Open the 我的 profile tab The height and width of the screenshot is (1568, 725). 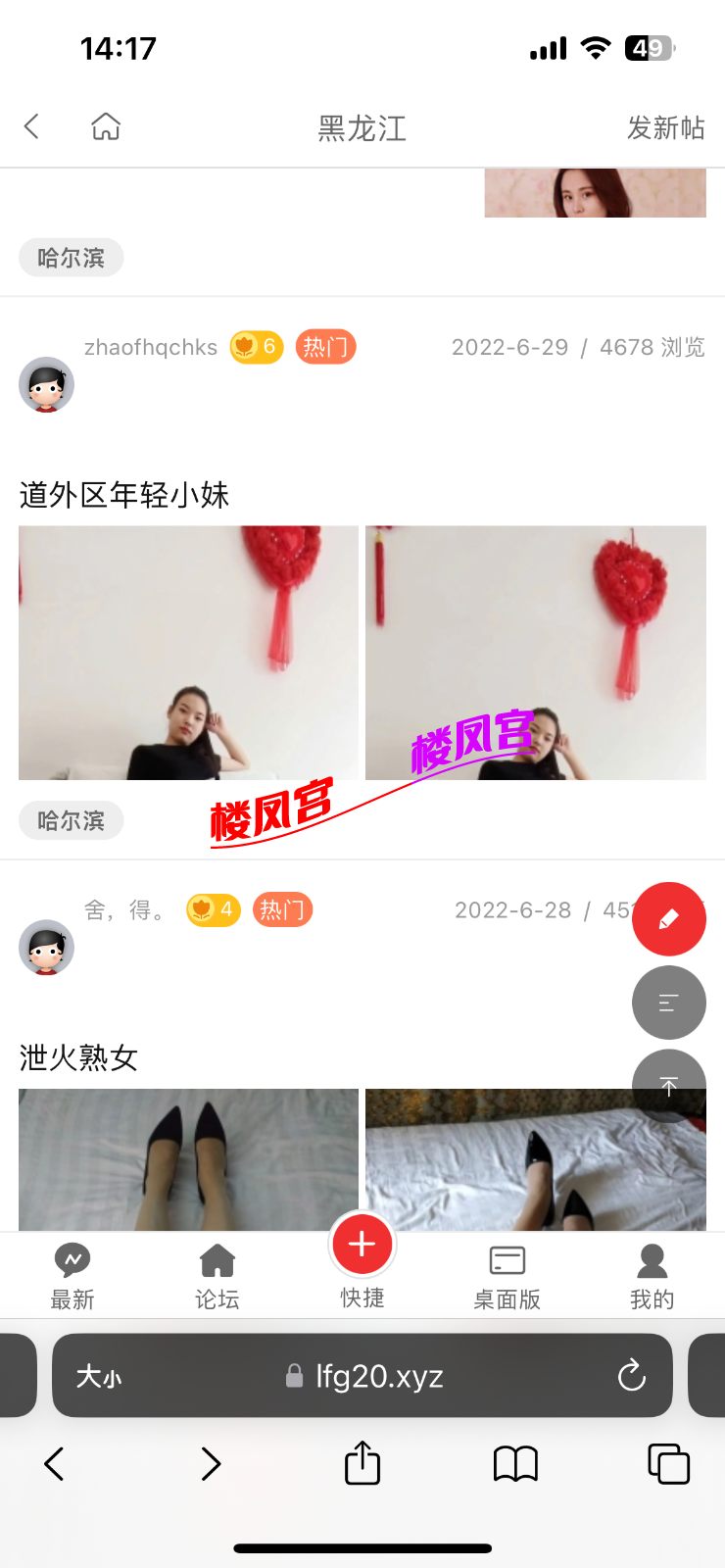pyautogui.click(x=652, y=1276)
